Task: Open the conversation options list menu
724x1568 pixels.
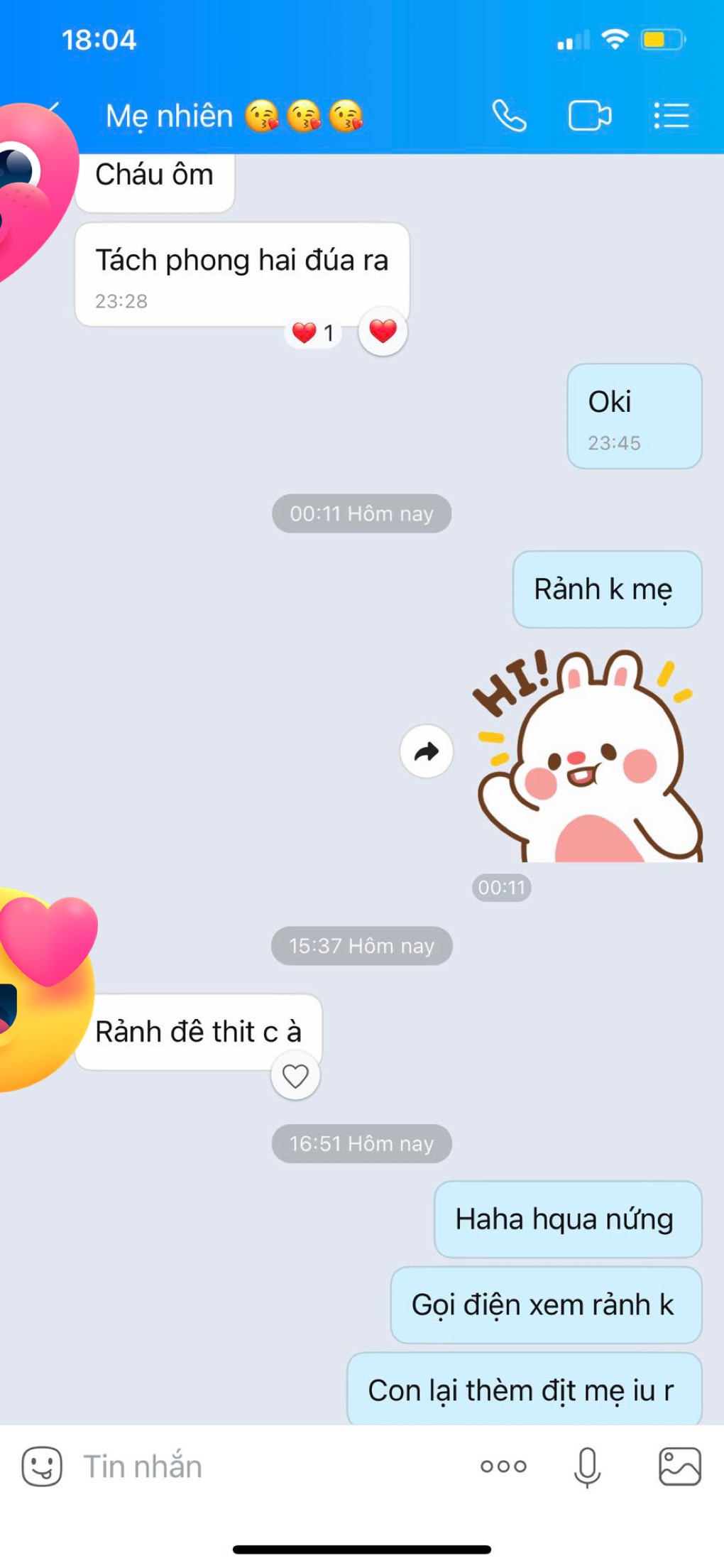Action: pos(671,116)
